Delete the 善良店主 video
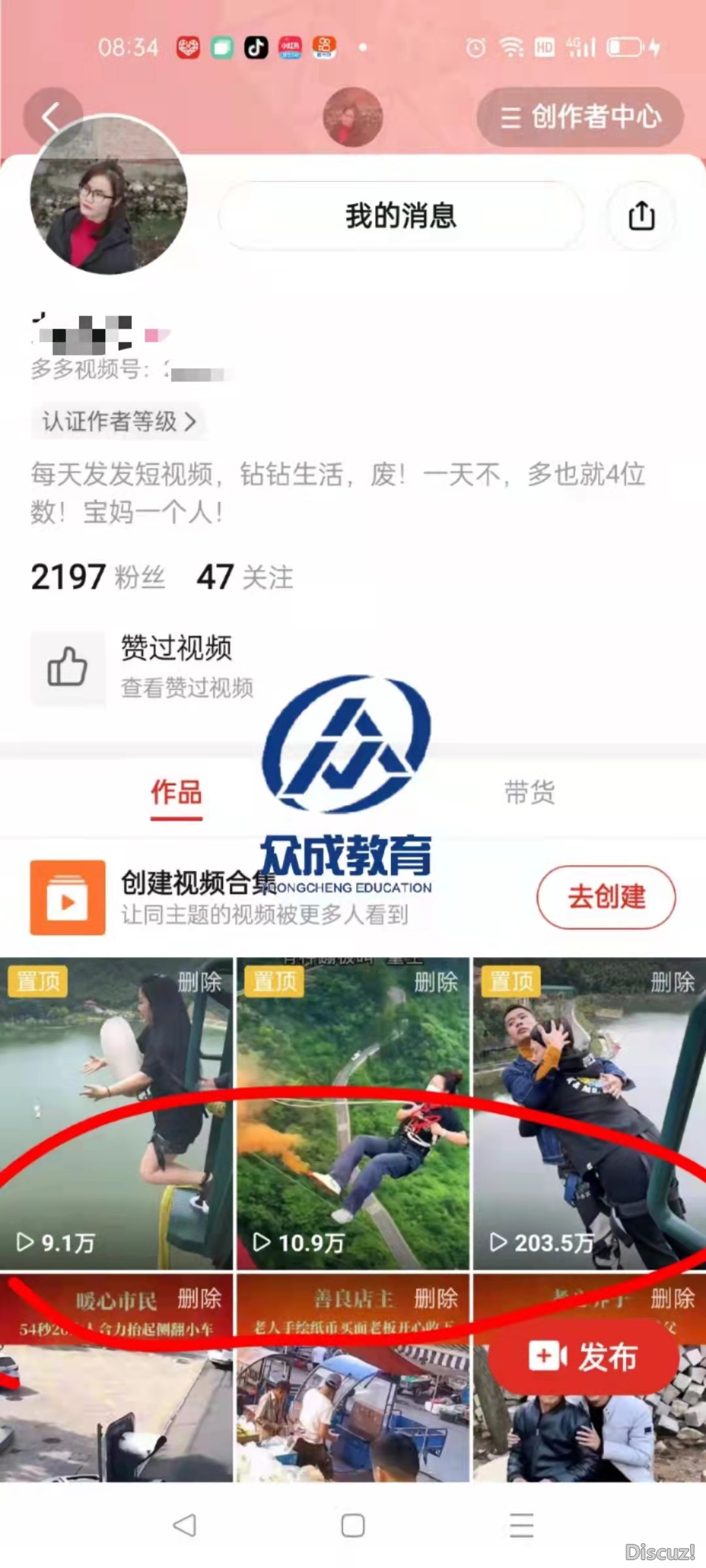706x1568 pixels. coord(436,1298)
